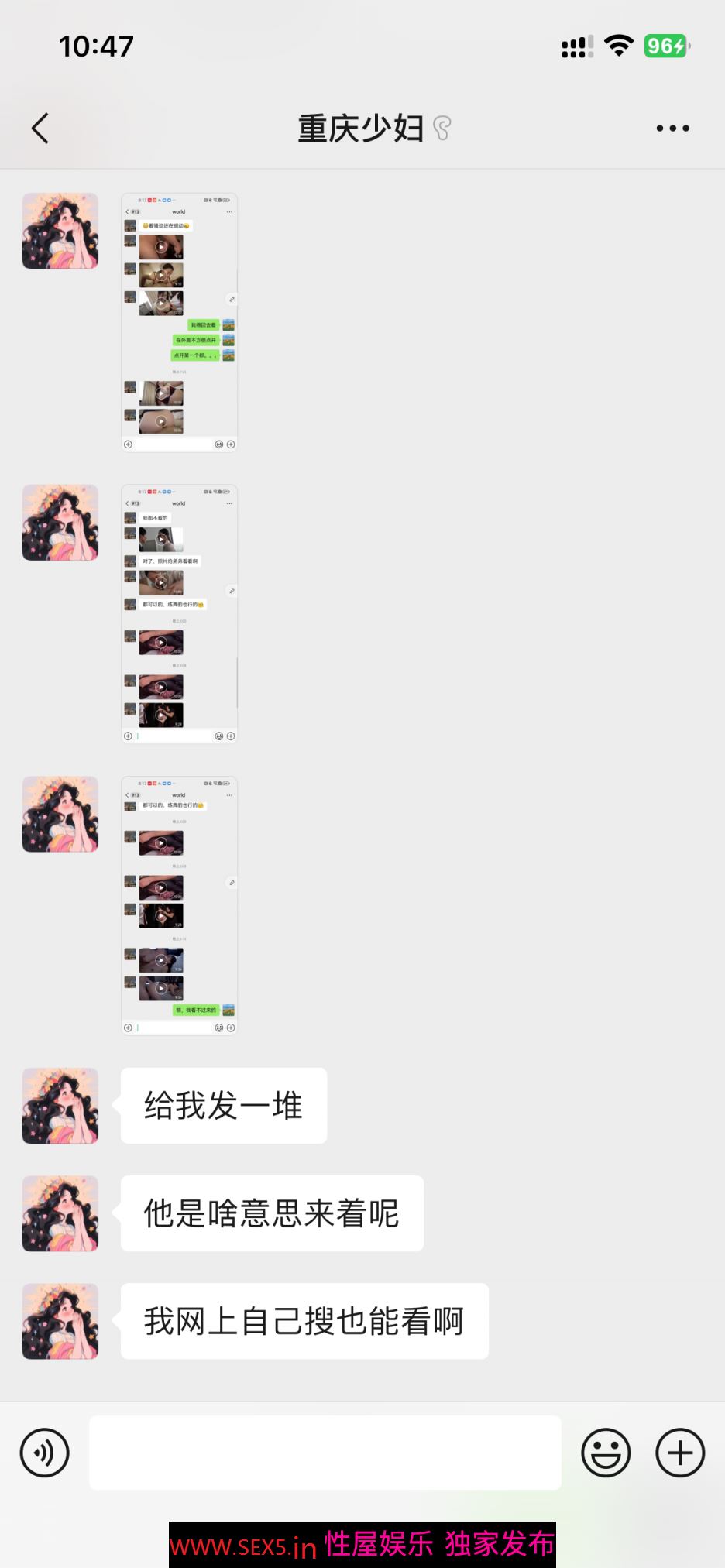Viewport: 725px width, 1568px height.
Task: Open the emoji sticker panel
Action: (606, 1453)
